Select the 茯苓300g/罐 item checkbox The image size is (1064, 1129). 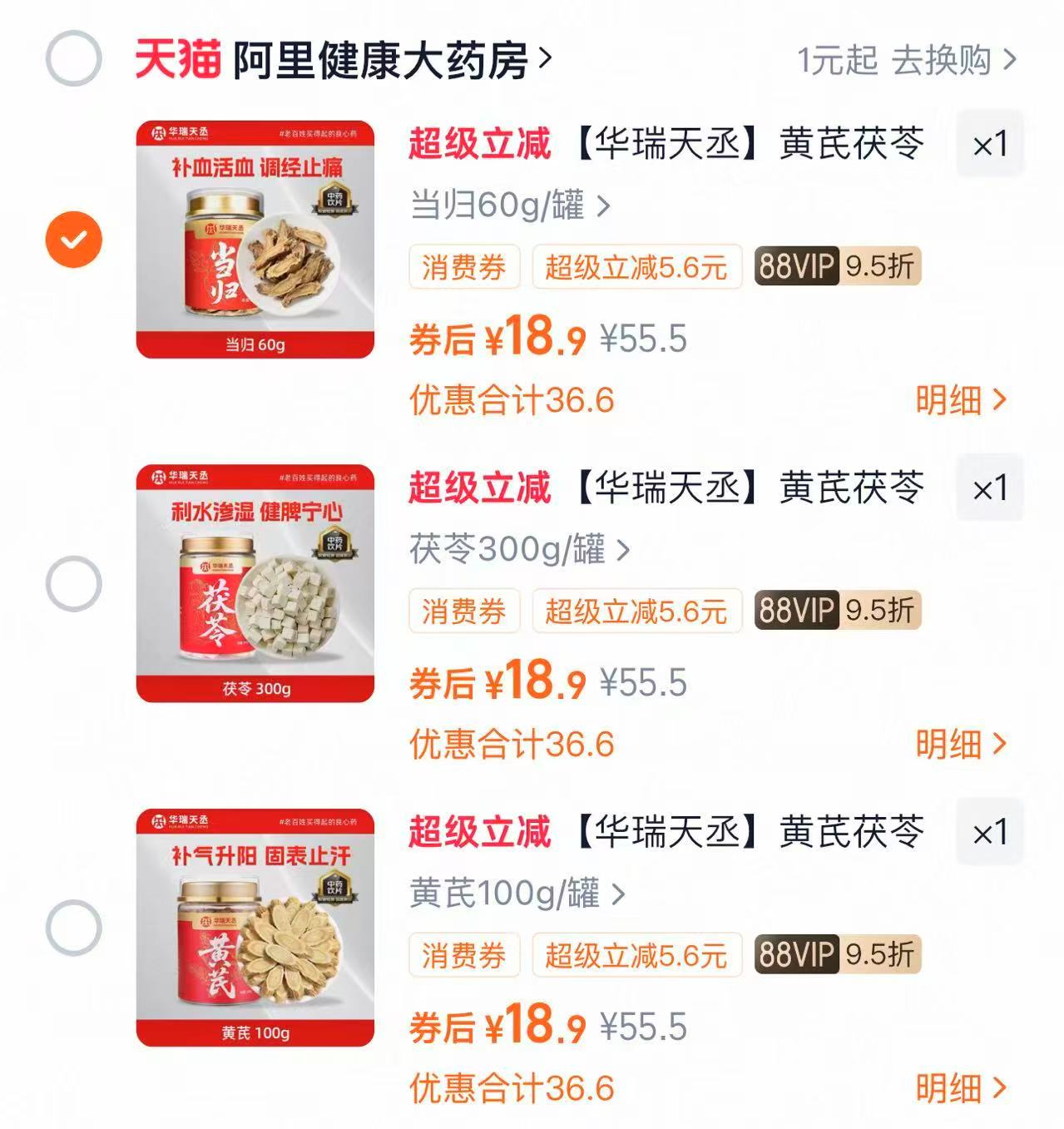(x=73, y=583)
